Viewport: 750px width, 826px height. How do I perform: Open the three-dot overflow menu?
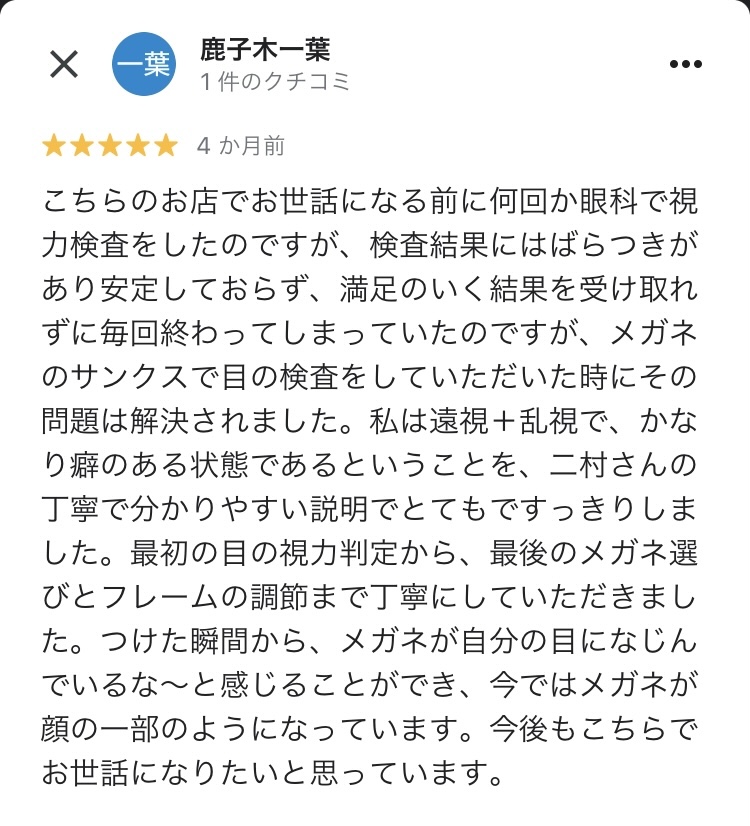point(685,64)
